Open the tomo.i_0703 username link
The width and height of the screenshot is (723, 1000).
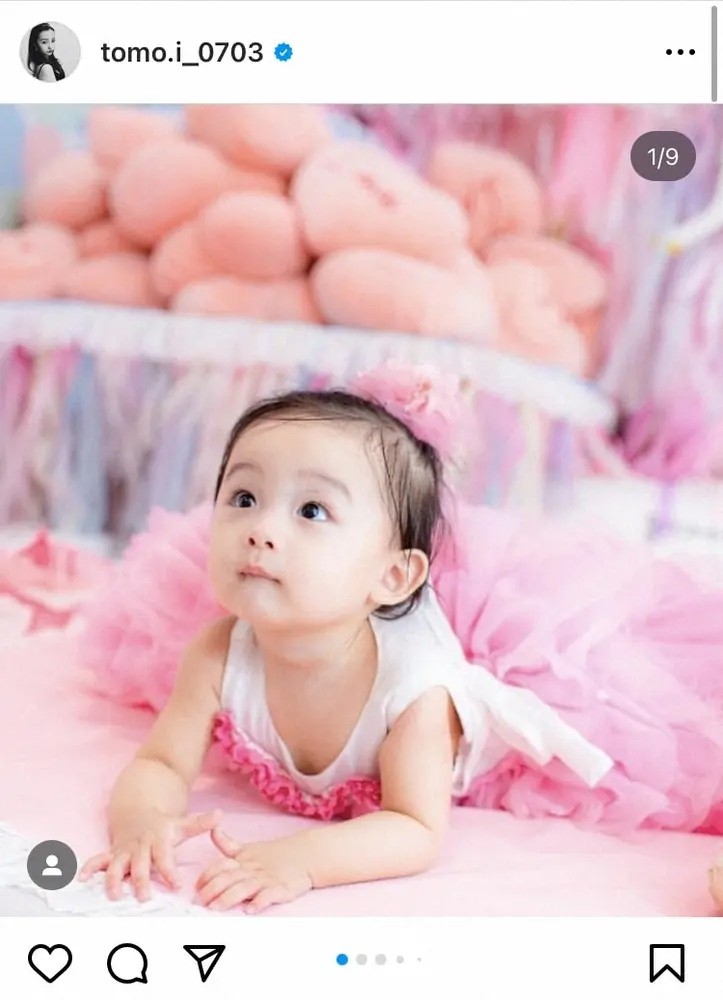coord(182,52)
